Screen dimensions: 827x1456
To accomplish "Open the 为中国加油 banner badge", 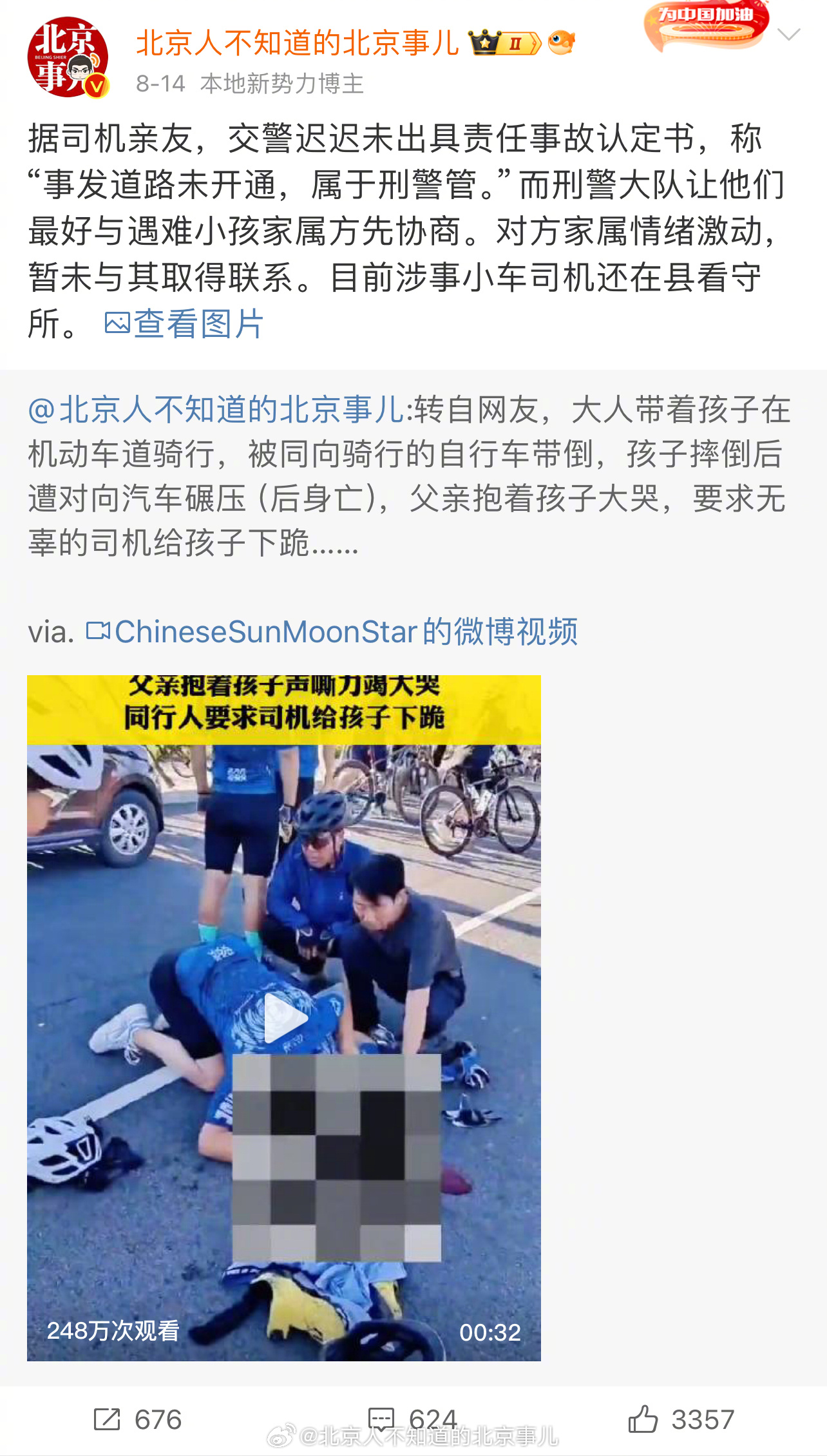I will click(707, 26).
